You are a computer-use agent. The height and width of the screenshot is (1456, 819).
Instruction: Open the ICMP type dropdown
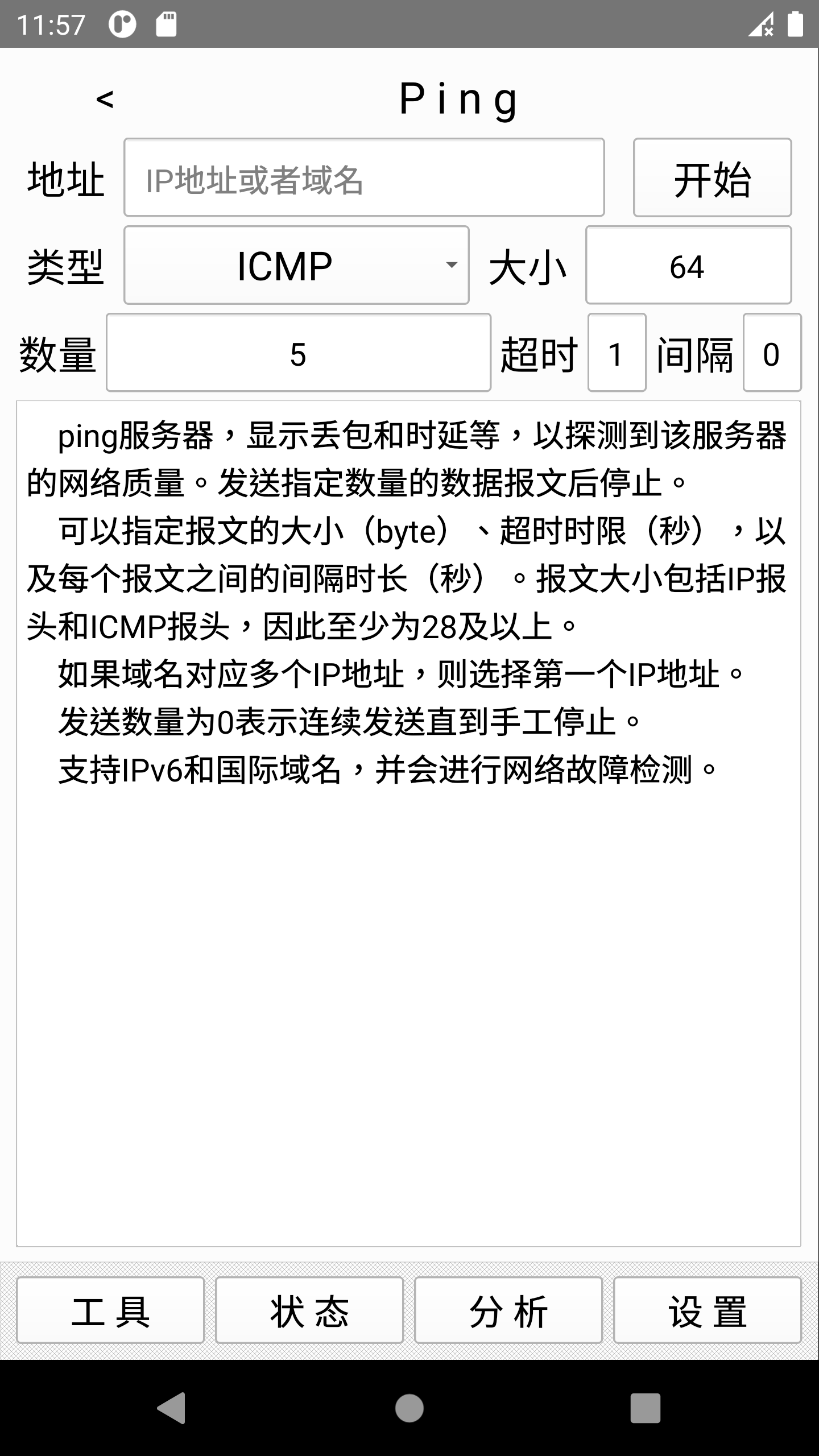pyautogui.click(x=296, y=265)
